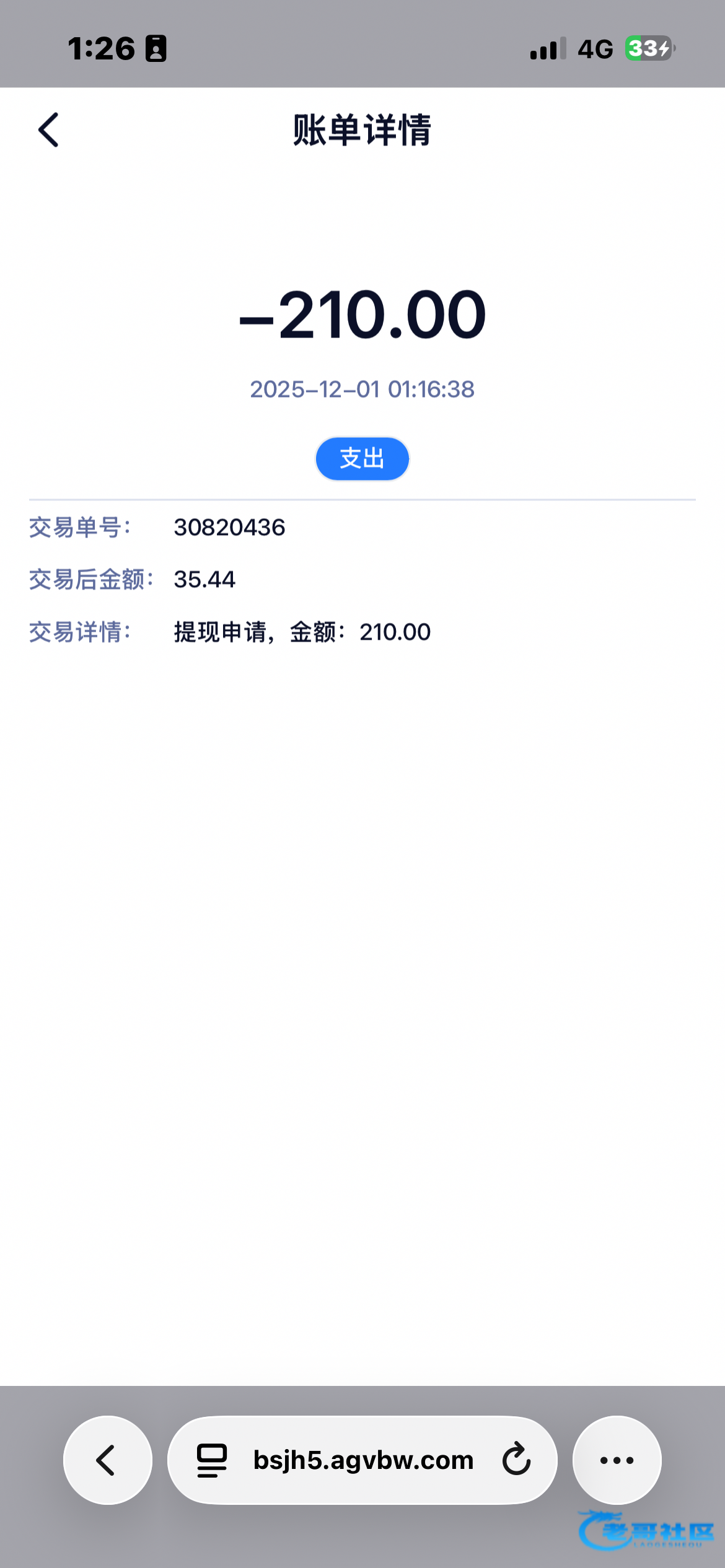Open the browser's three-dot more menu
This screenshot has width=725, height=1568.
click(617, 1460)
